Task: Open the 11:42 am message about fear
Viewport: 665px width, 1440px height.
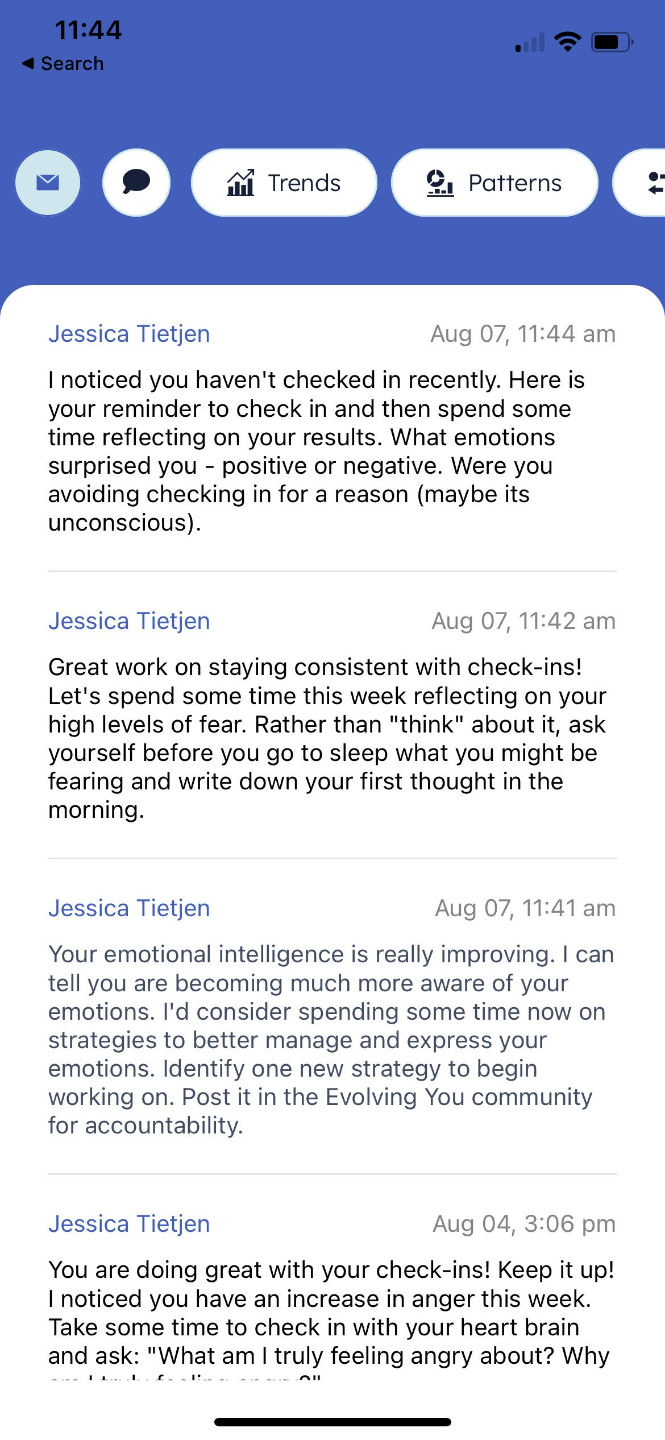Action: point(332,715)
